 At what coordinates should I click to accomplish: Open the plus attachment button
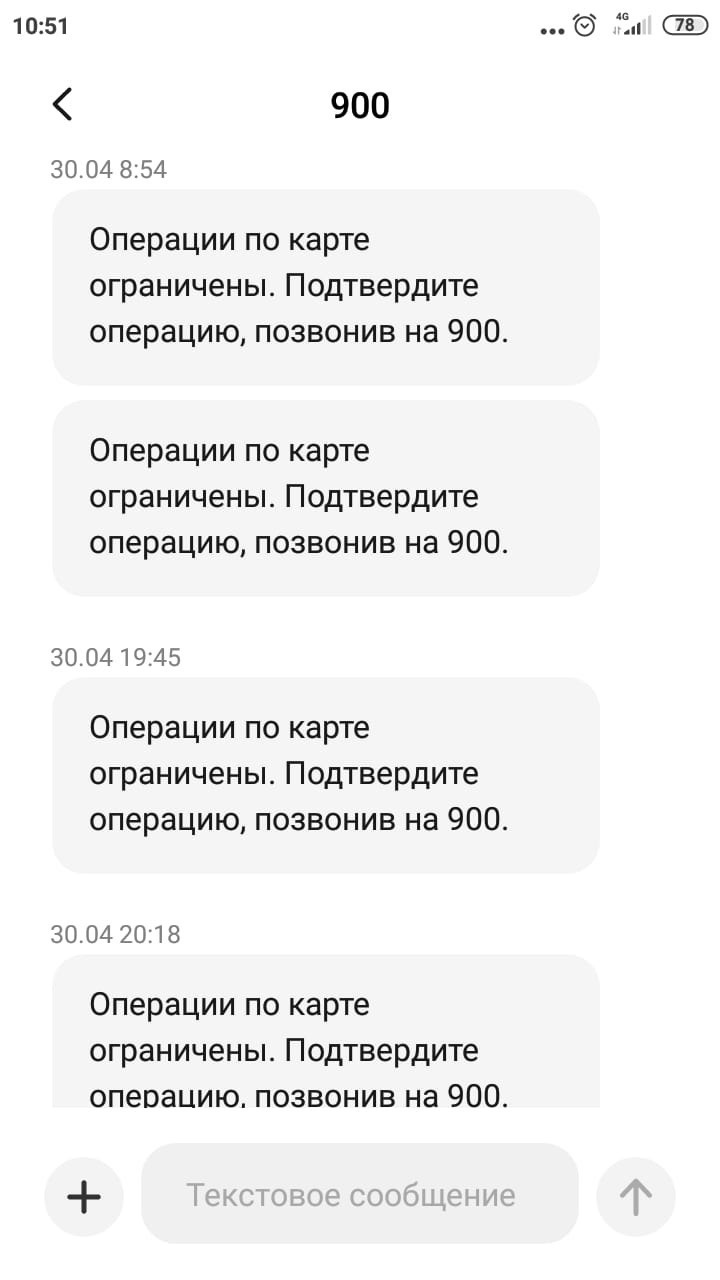84,1196
